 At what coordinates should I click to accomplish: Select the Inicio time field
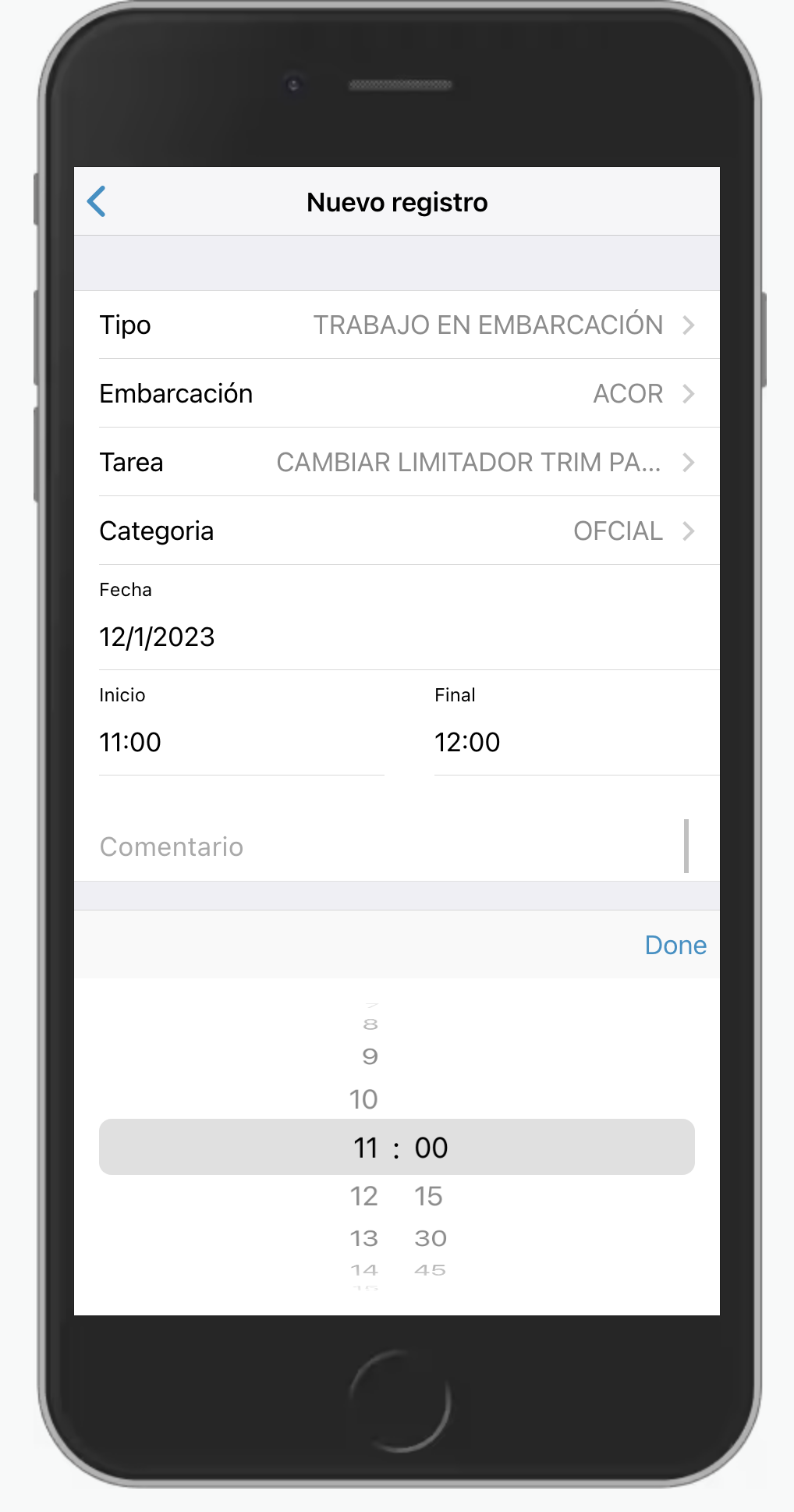tap(240, 742)
